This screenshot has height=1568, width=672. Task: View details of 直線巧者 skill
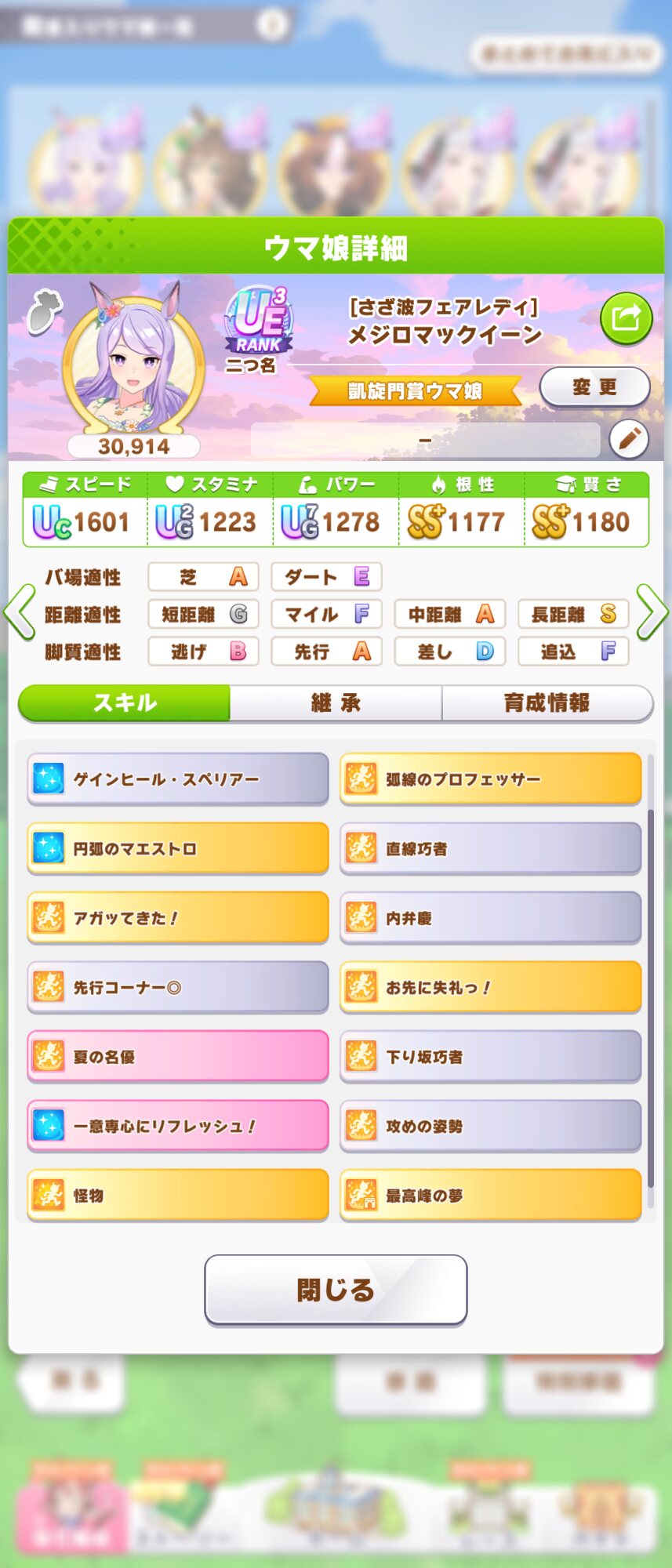491,848
